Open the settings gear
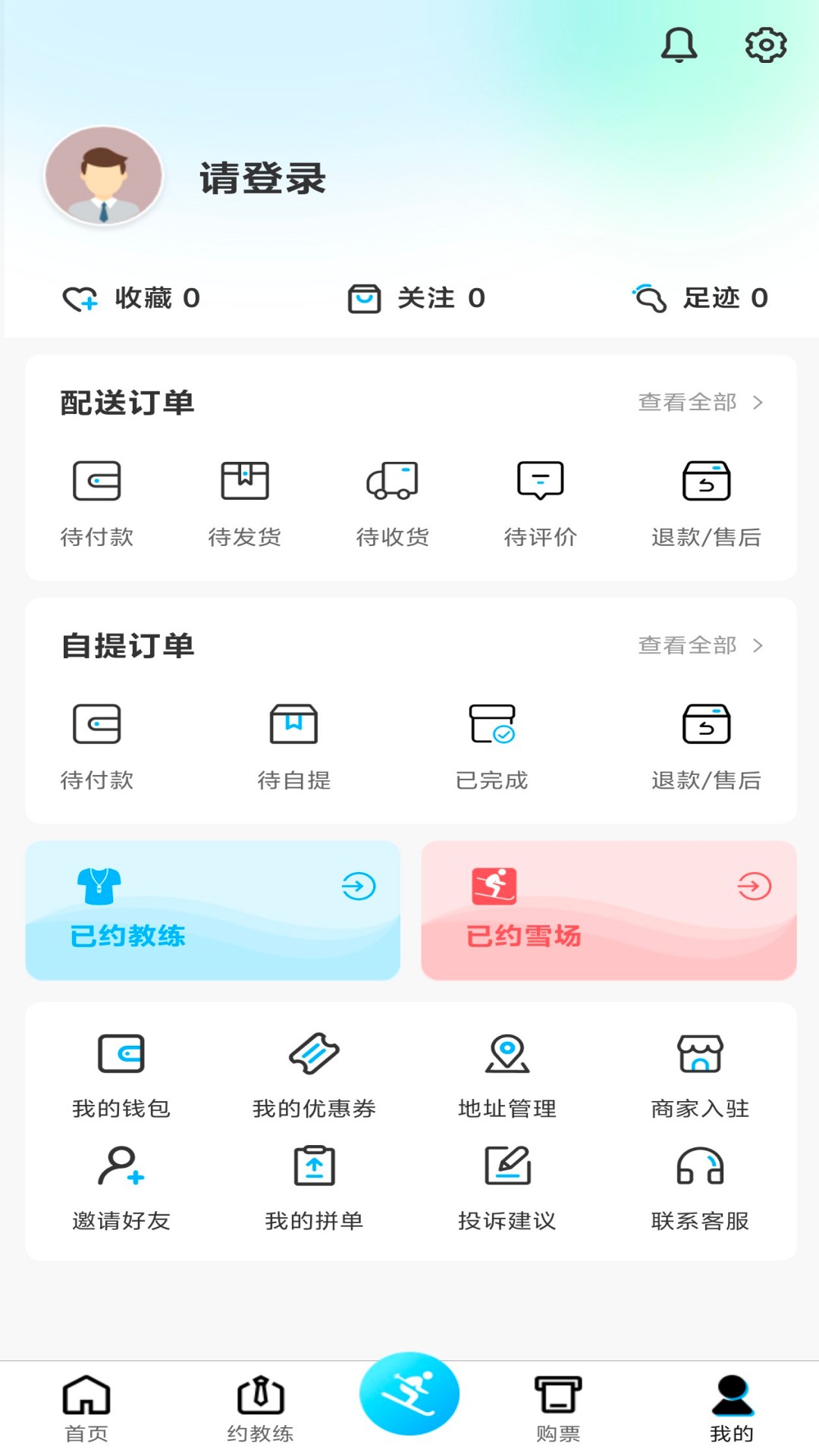819x1456 pixels. pyautogui.click(x=766, y=45)
